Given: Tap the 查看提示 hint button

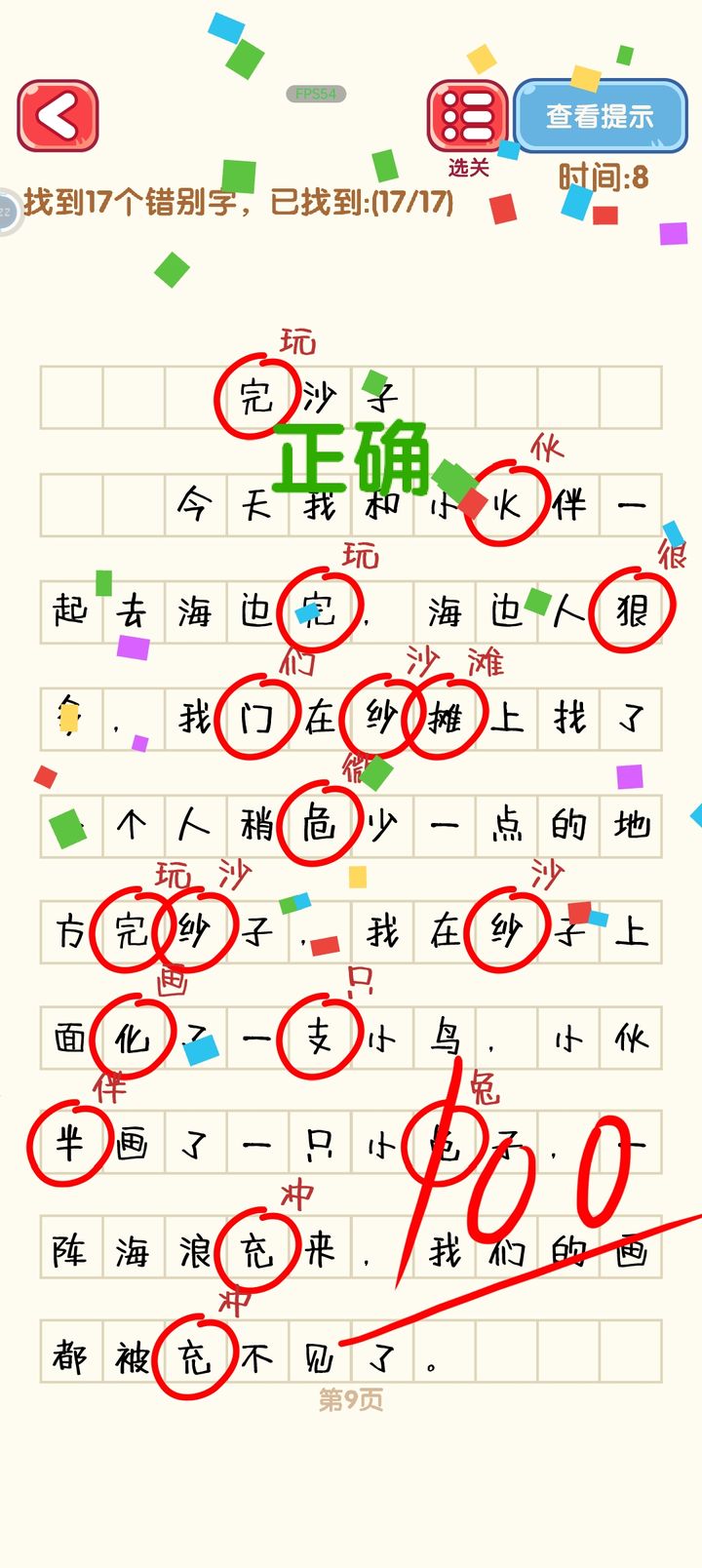Looking at the screenshot, I should tap(600, 116).
